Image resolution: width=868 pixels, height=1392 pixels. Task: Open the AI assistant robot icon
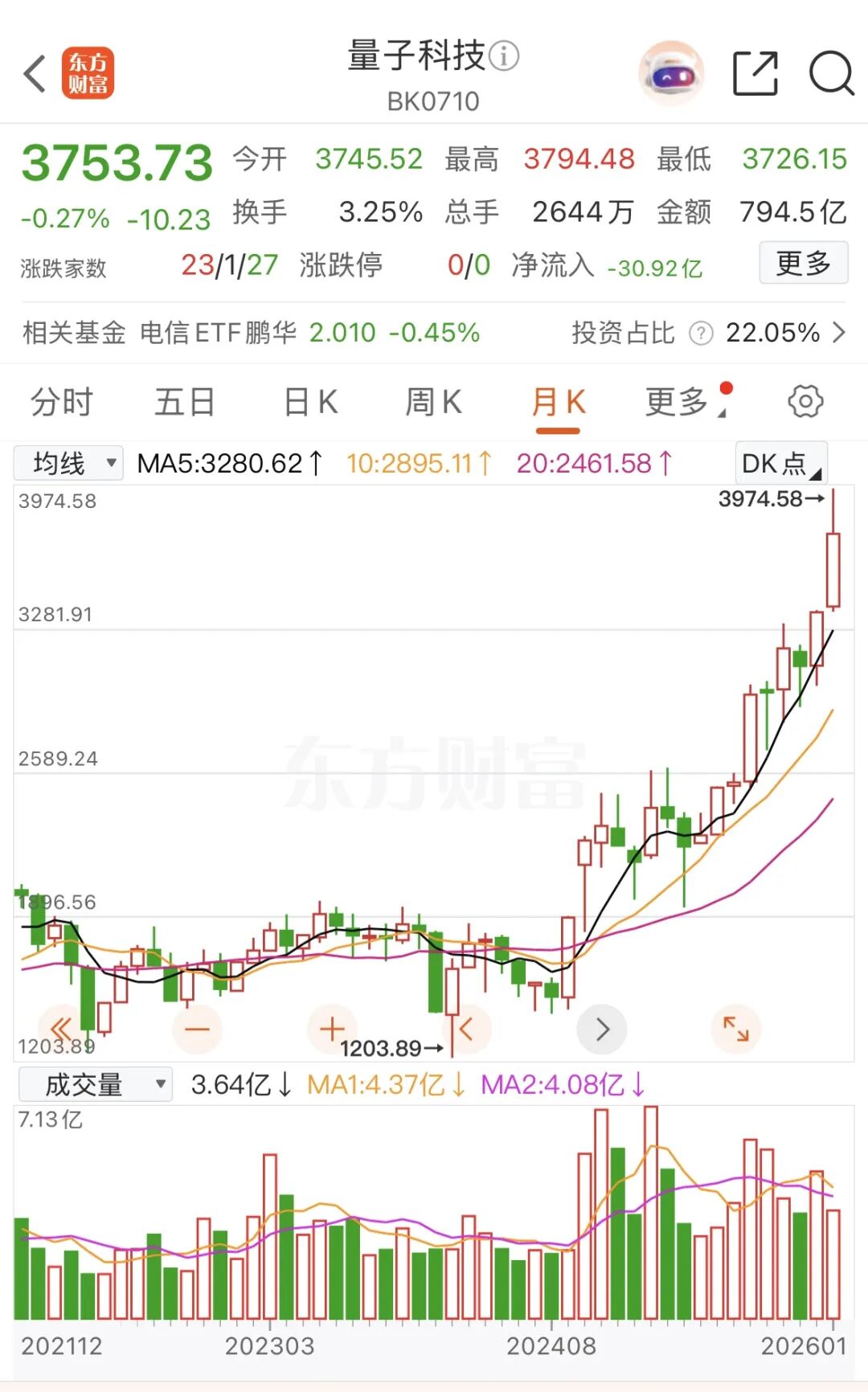tap(670, 74)
